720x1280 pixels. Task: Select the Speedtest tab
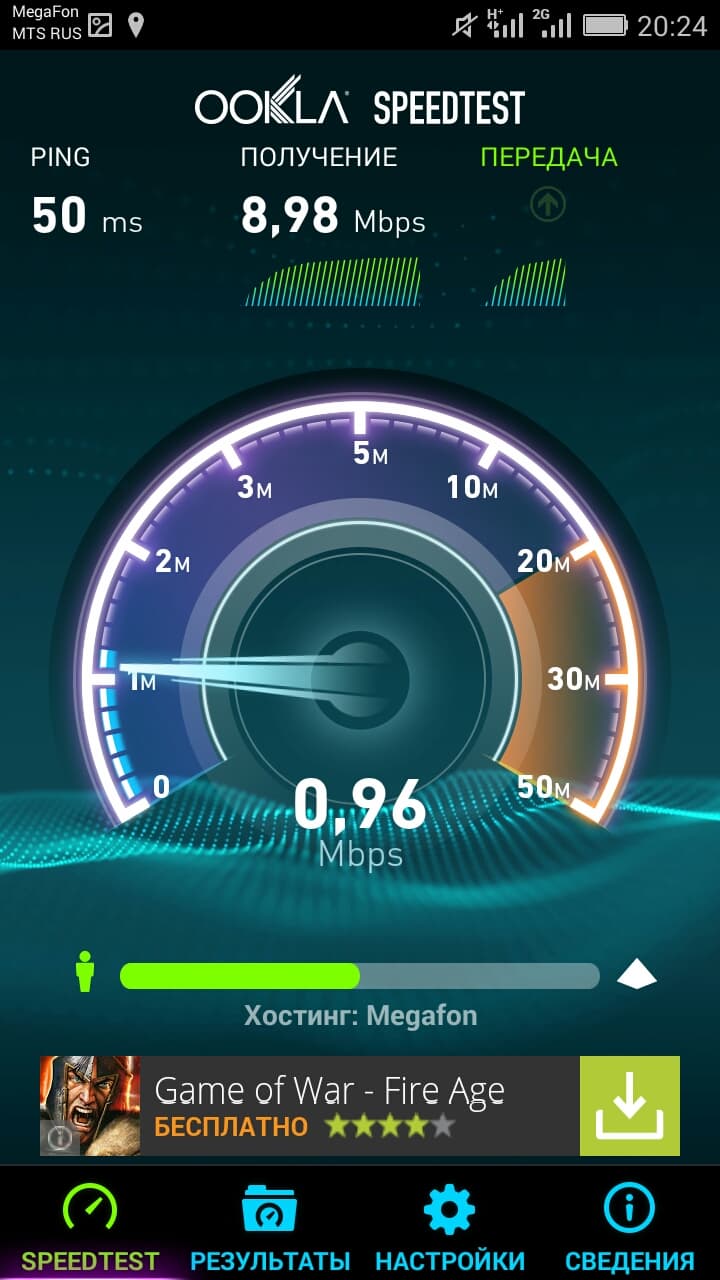coord(90,1225)
